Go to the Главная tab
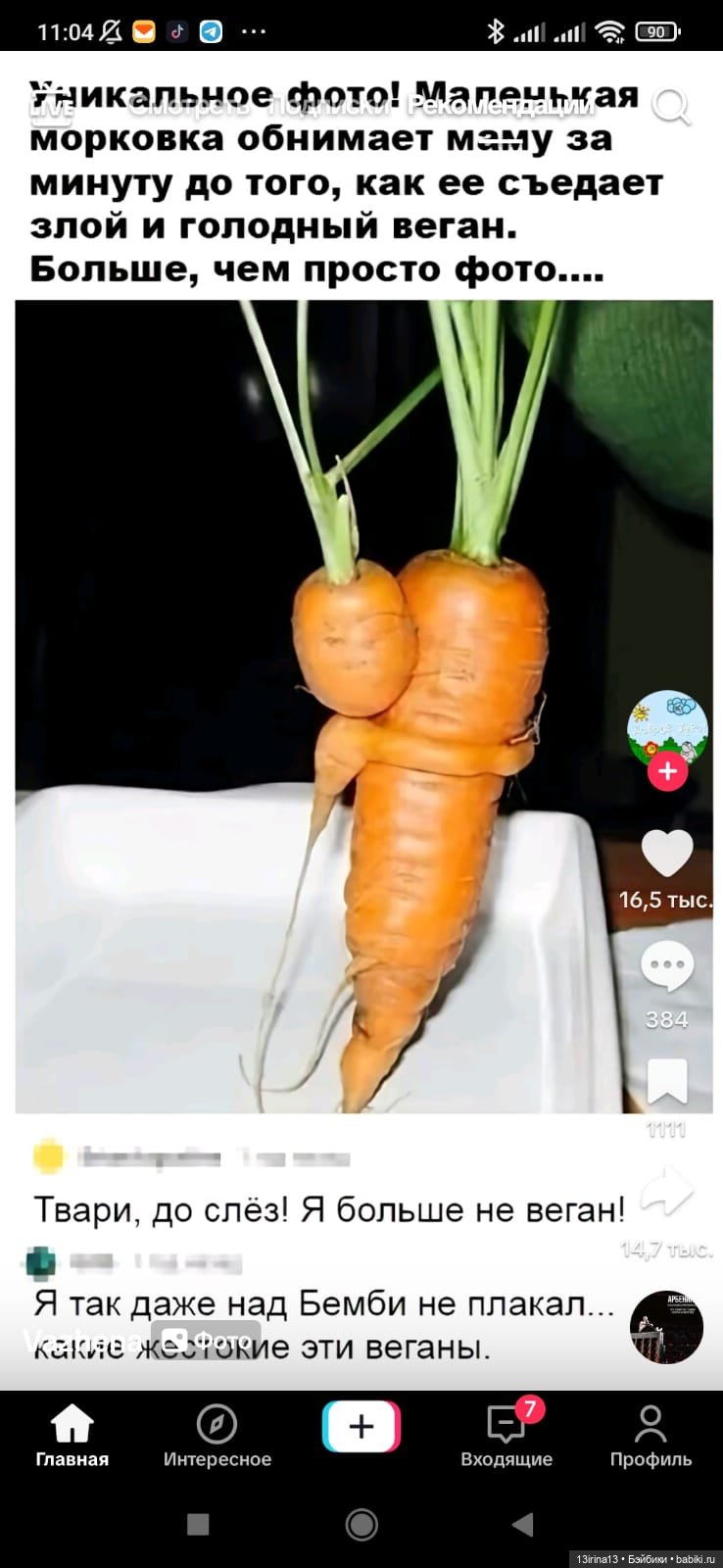The height and width of the screenshot is (1568, 723). (x=72, y=1436)
